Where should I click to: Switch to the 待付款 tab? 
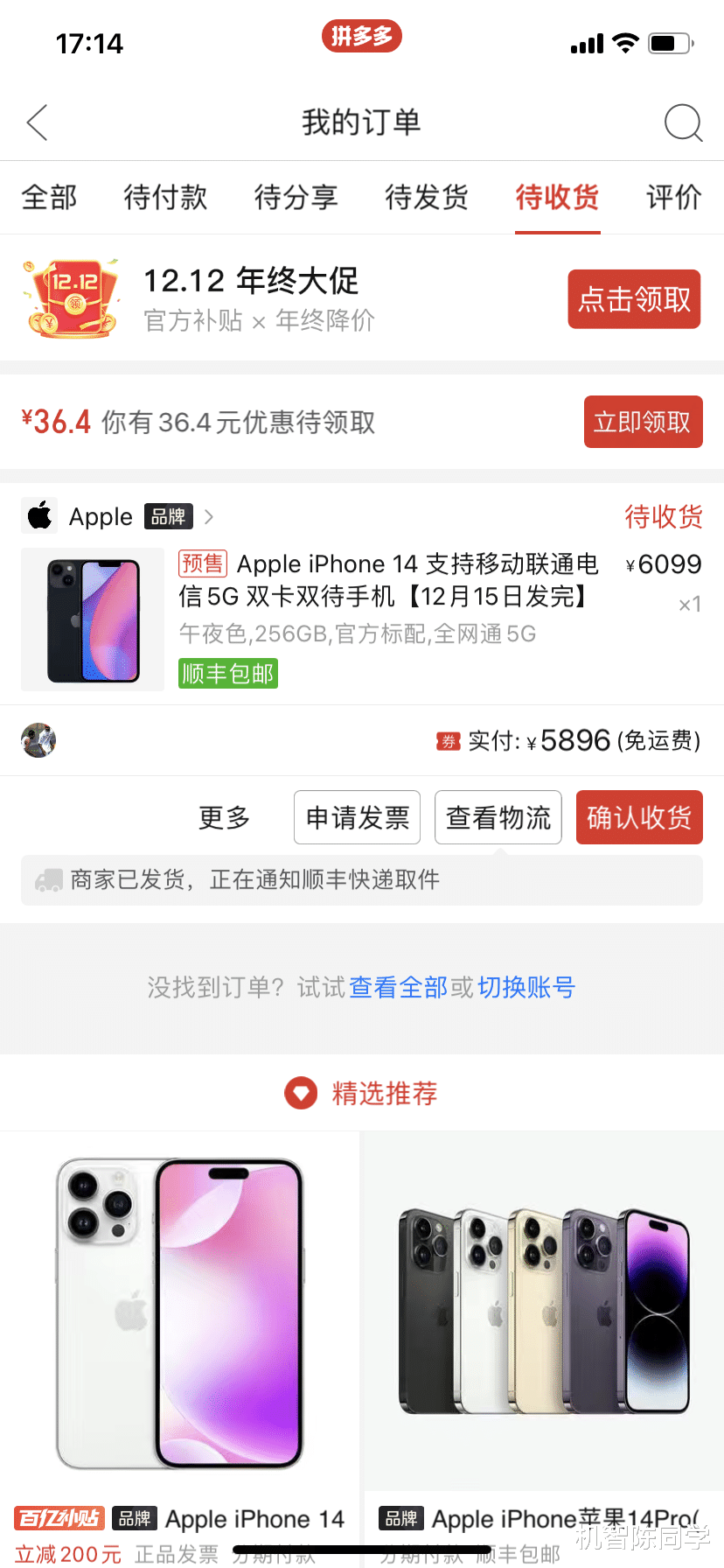[x=164, y=198]
